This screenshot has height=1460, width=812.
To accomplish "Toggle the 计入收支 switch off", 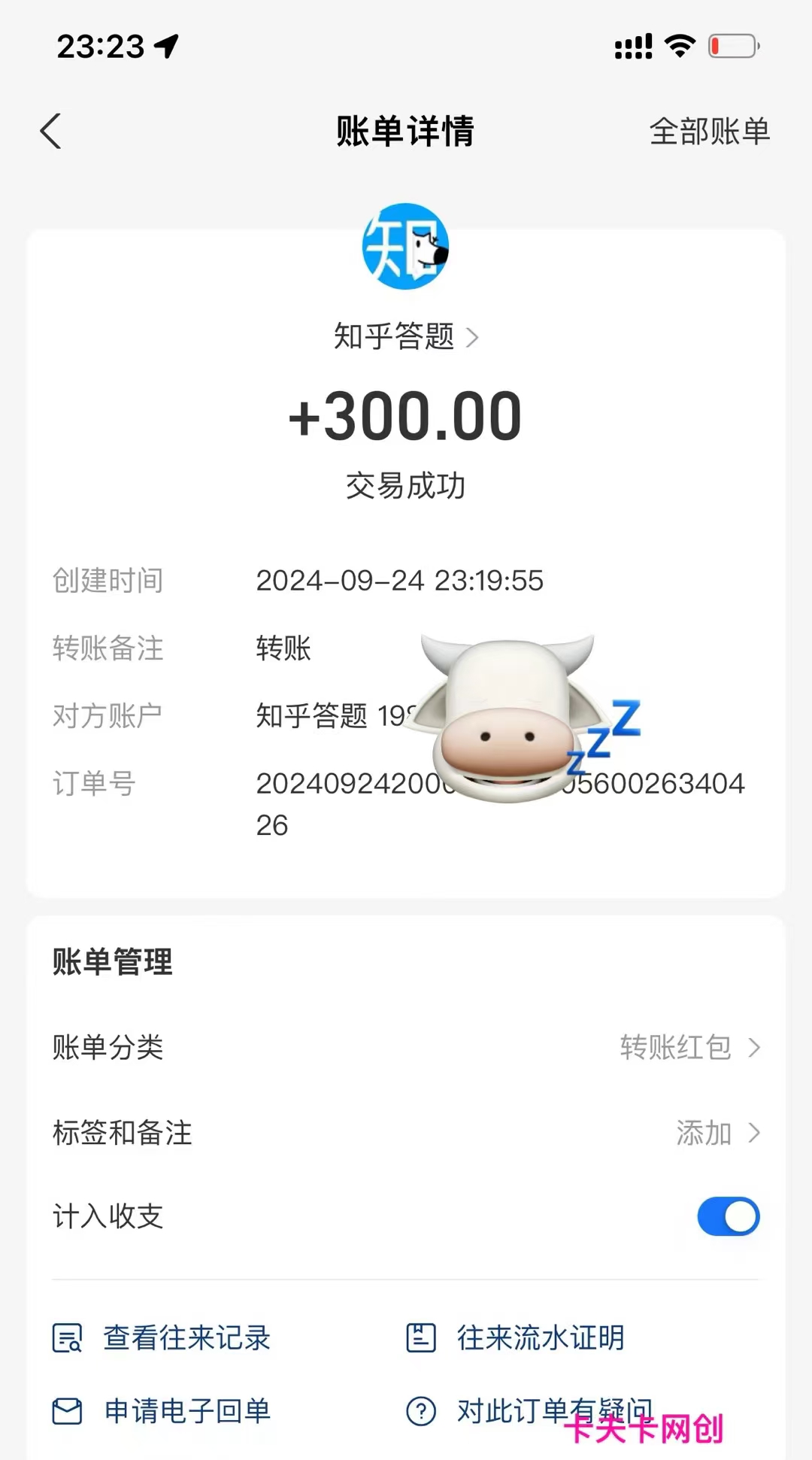I will [728, 1216].
